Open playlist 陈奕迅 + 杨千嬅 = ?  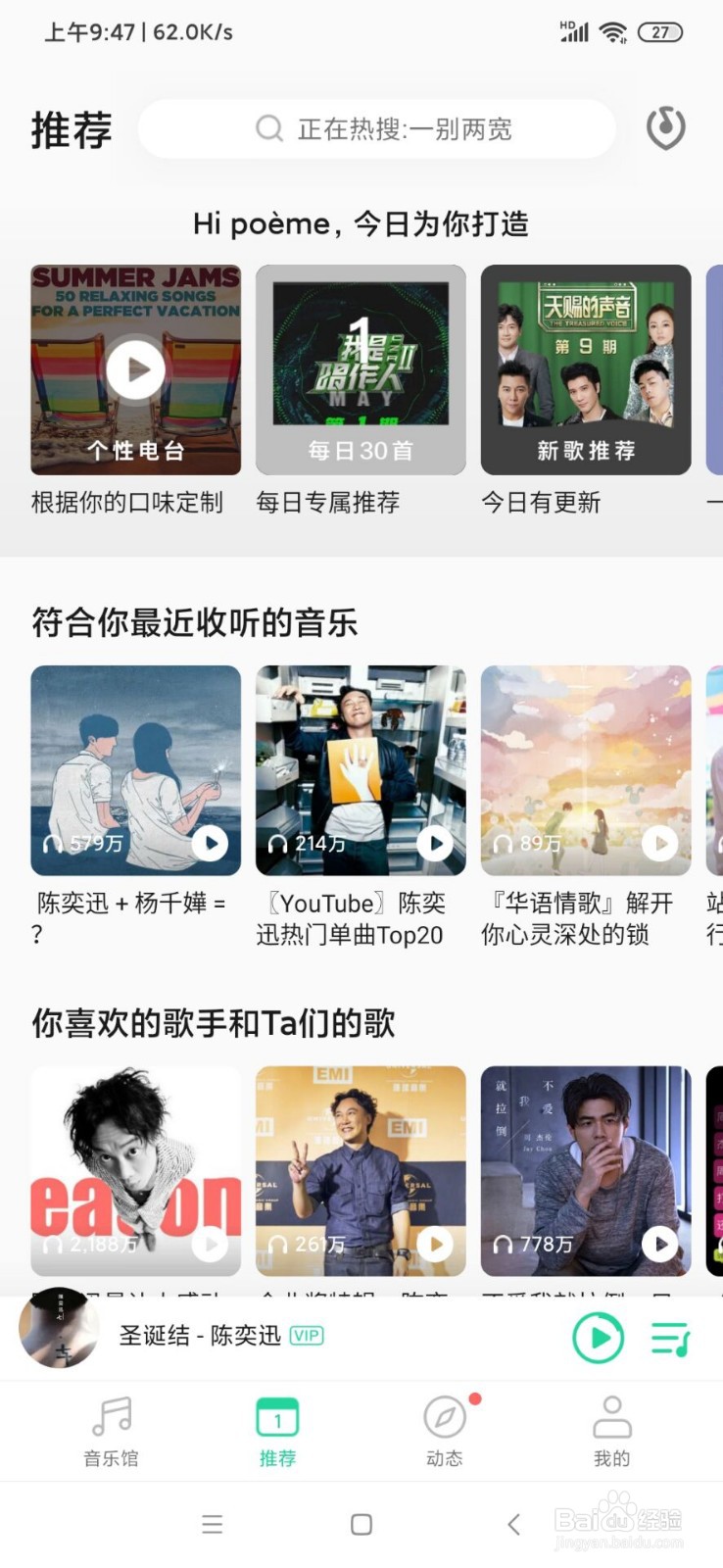pyautogui.click(x=135, y=770)
